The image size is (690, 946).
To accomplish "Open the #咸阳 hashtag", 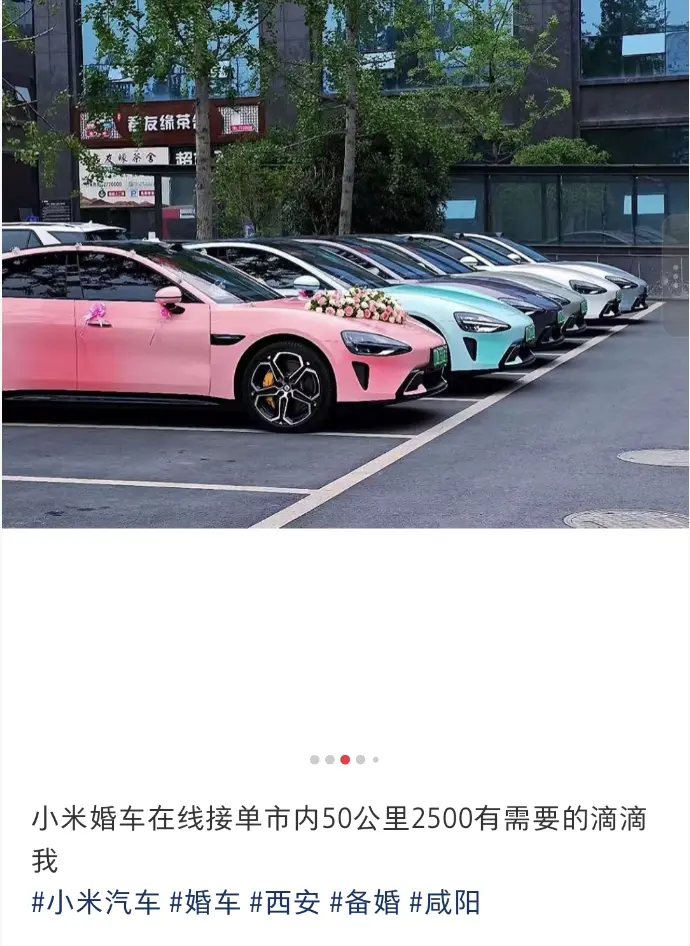I will click(x=445, y=903).
